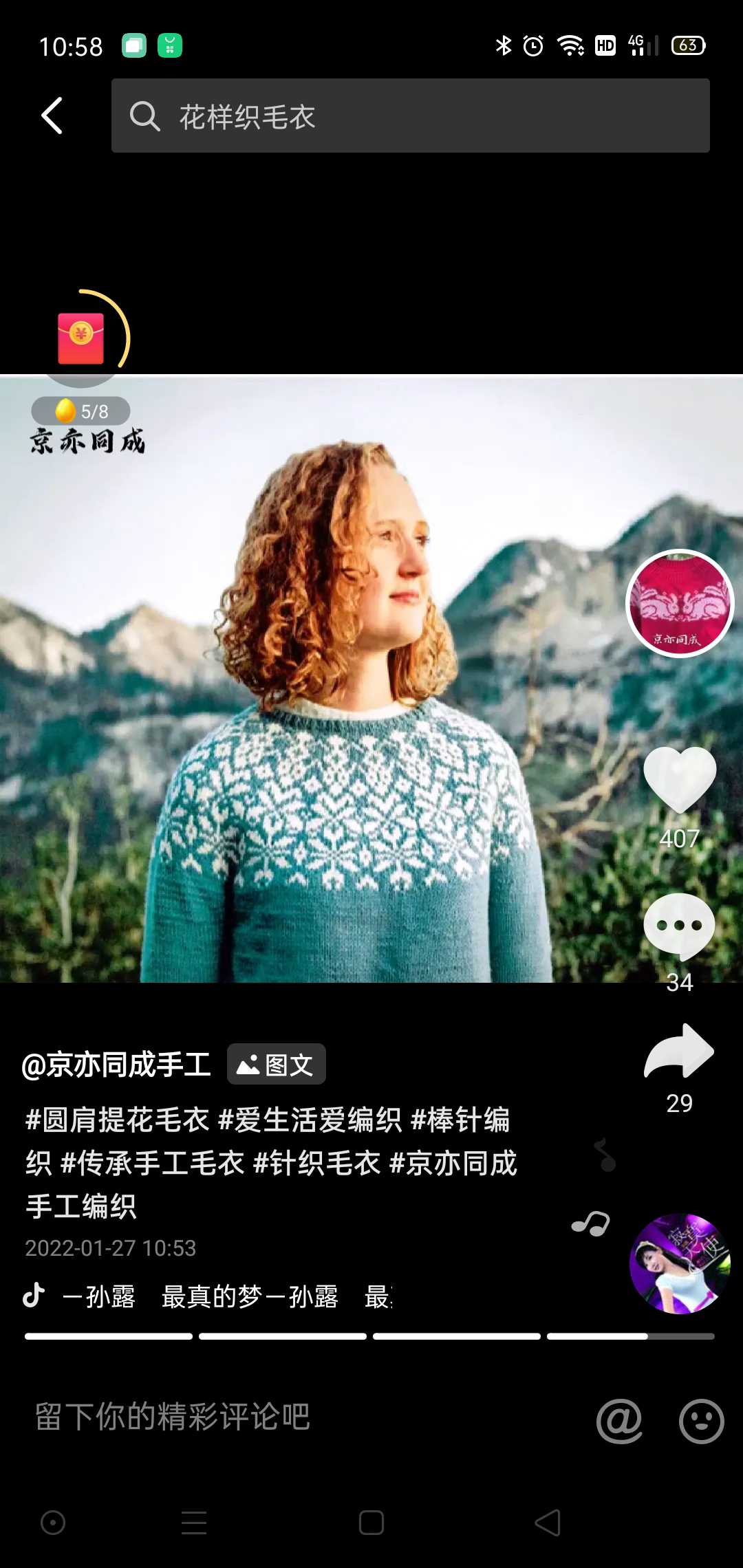Viewport: 743px width, 1568px height.
Task: Open the red envelope reward
Action: coord(81,338)
